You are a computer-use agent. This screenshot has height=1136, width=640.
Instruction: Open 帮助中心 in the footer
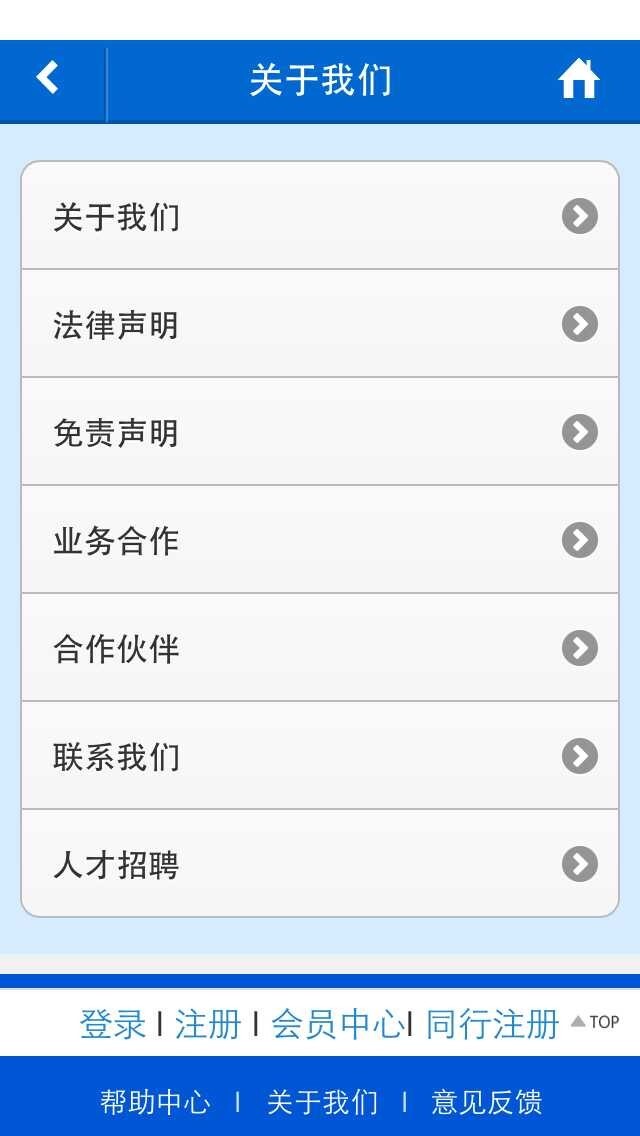click(x=155, y=1102)
